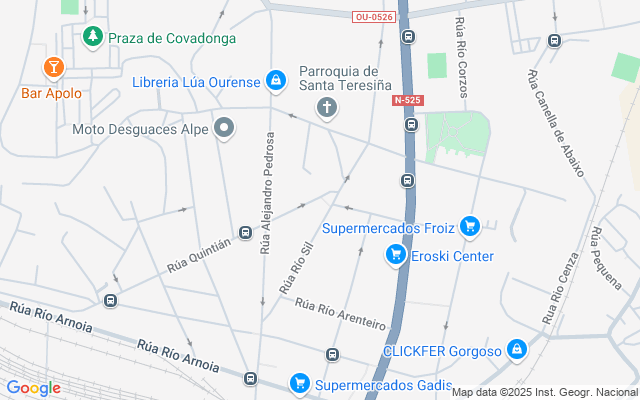
Task: Tap the Eroski Center shopping pin
Action: [397, 256]
